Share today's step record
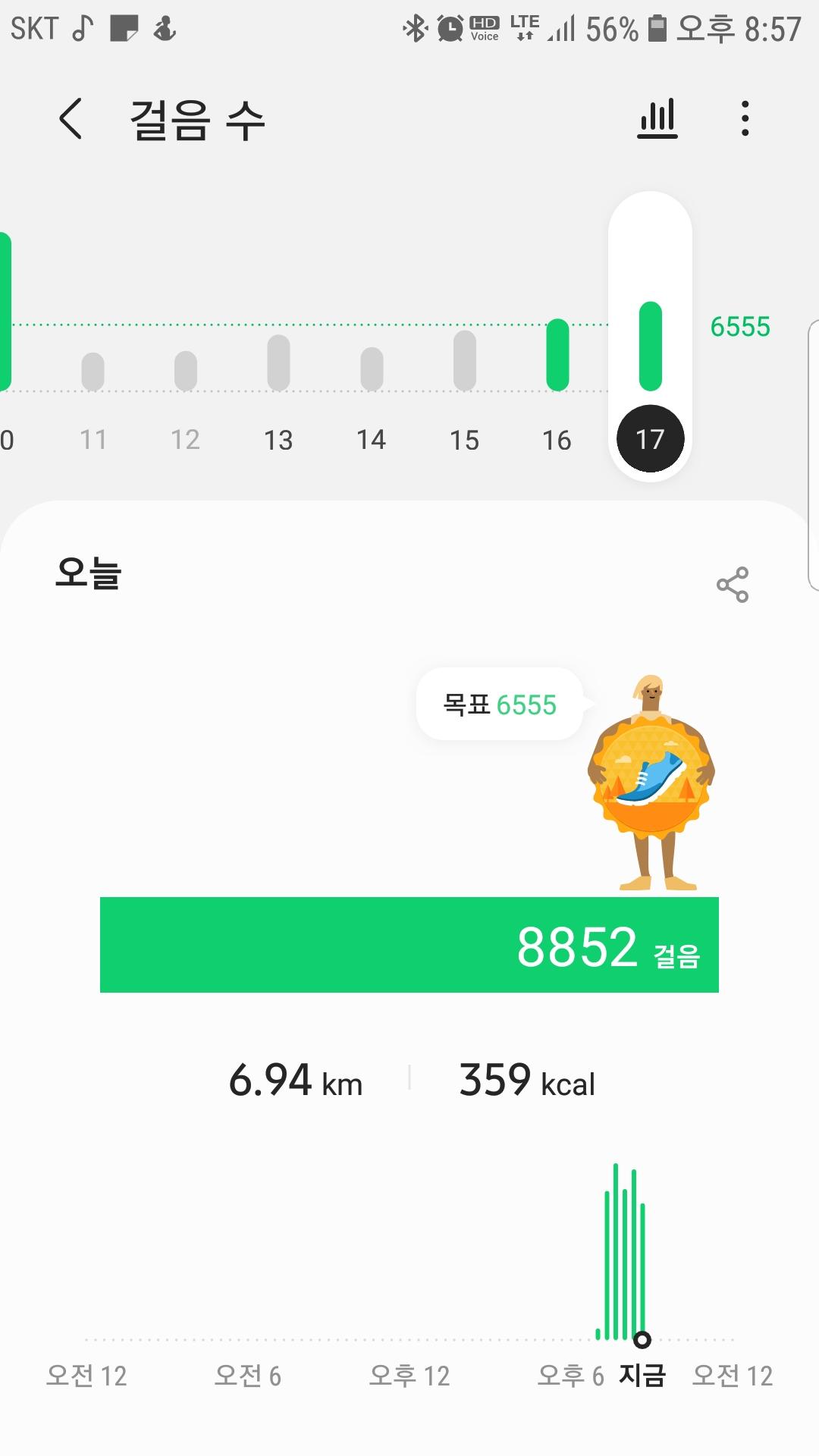 coord(733,585)
